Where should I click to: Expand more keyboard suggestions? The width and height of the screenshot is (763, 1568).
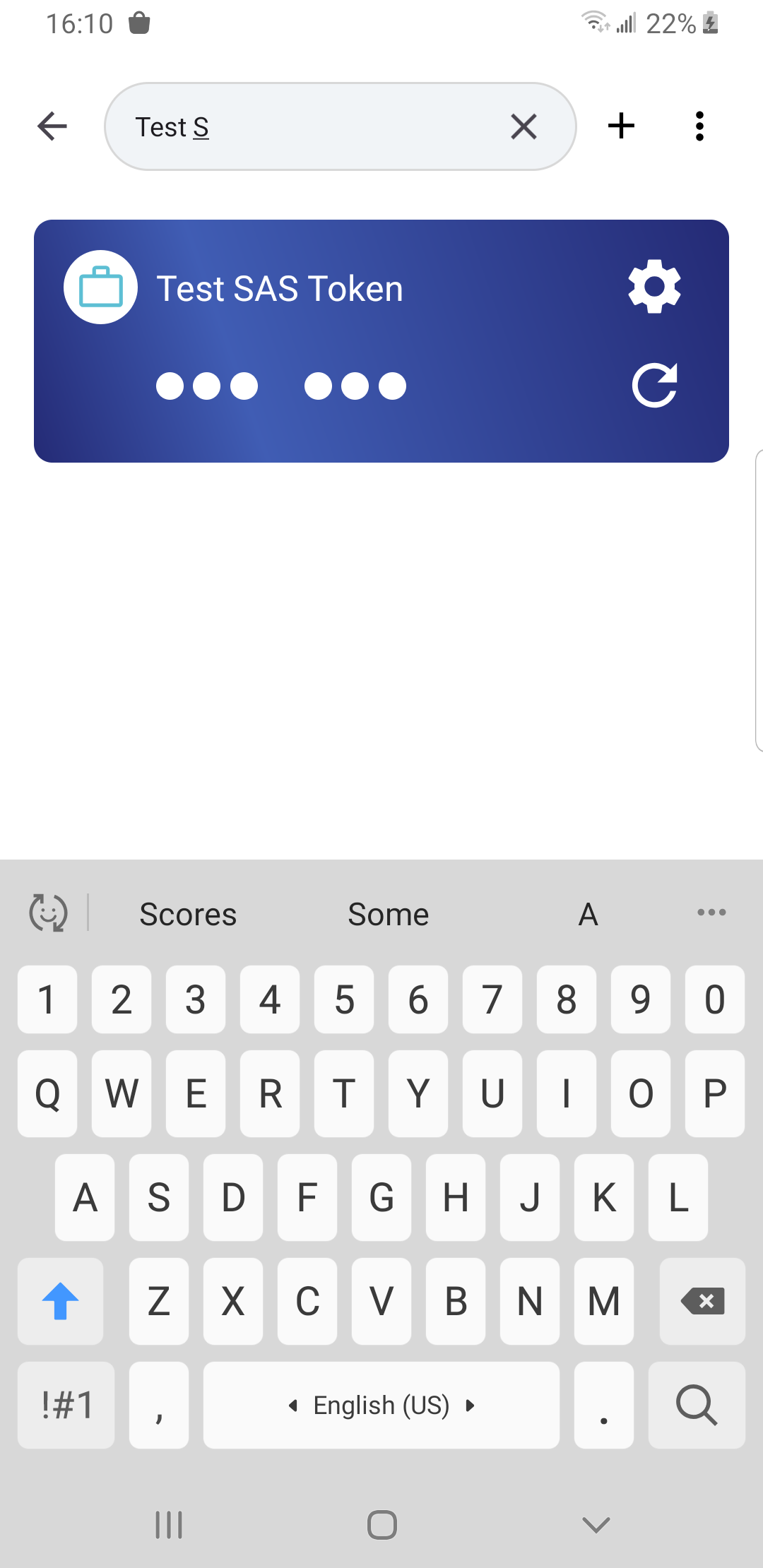point(711,913)
